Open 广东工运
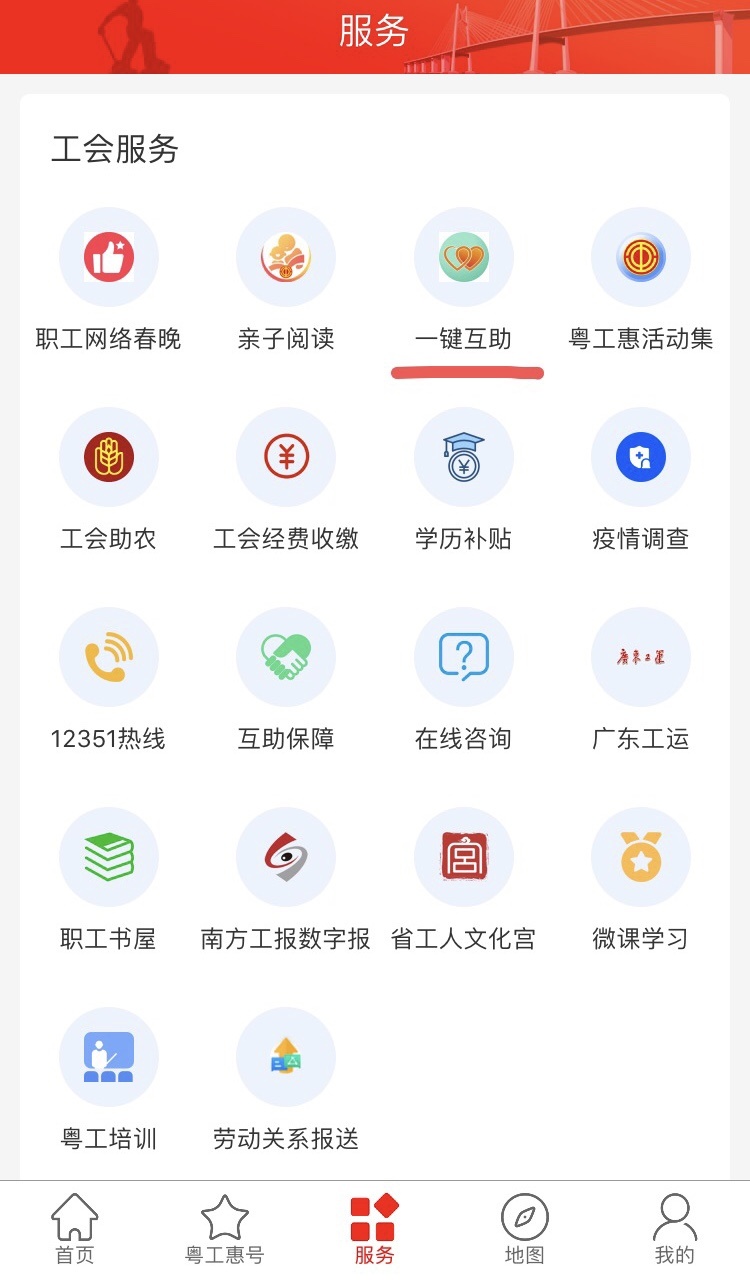This screenshot has width=750, height=1280. [641, 657]
